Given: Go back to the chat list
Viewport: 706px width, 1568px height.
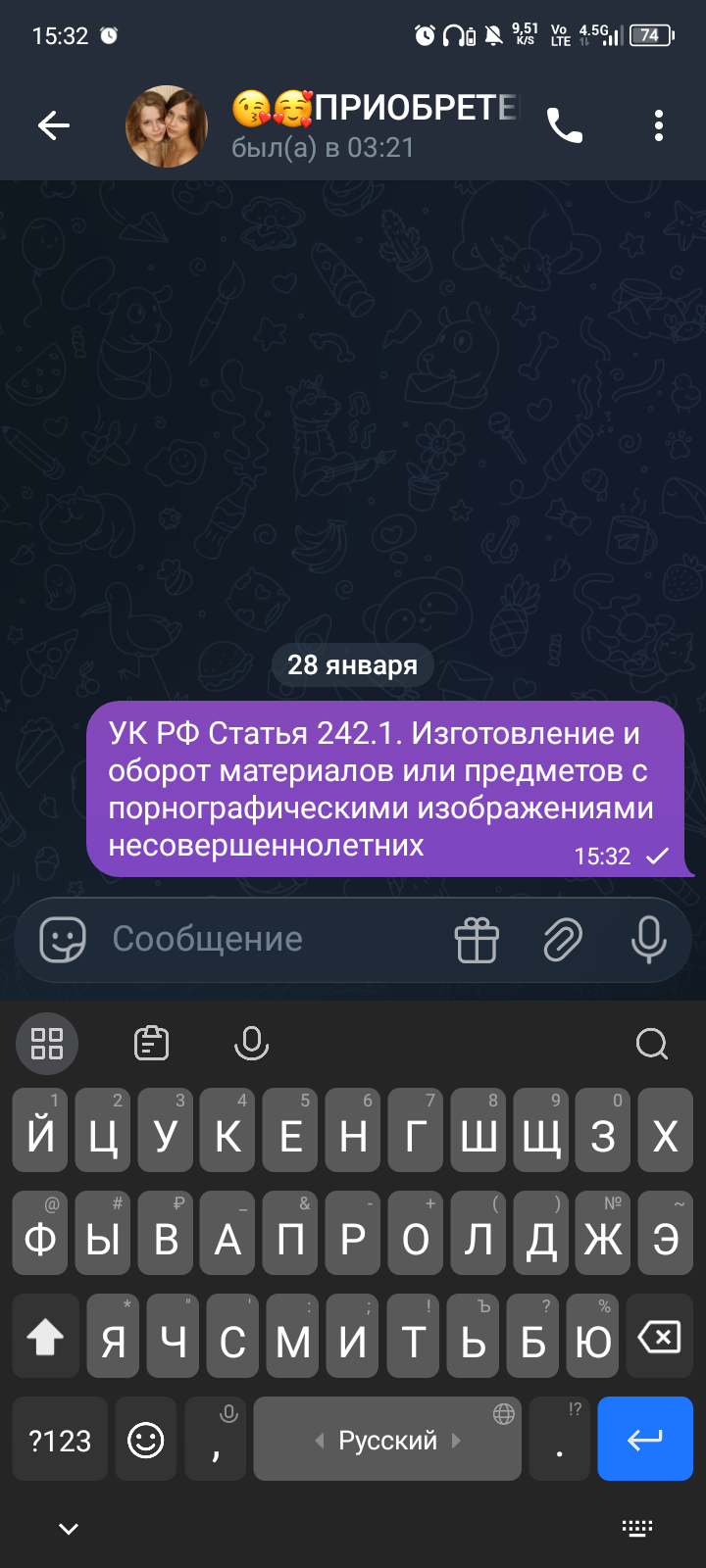Looking at the screenshot, I should [54, 125].
